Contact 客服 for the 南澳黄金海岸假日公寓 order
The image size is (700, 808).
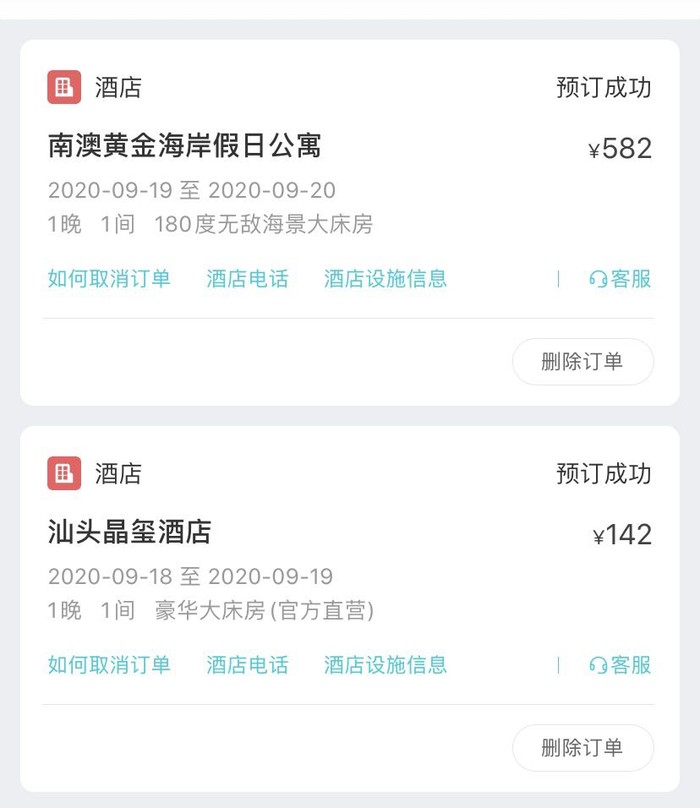pos(620,279)
